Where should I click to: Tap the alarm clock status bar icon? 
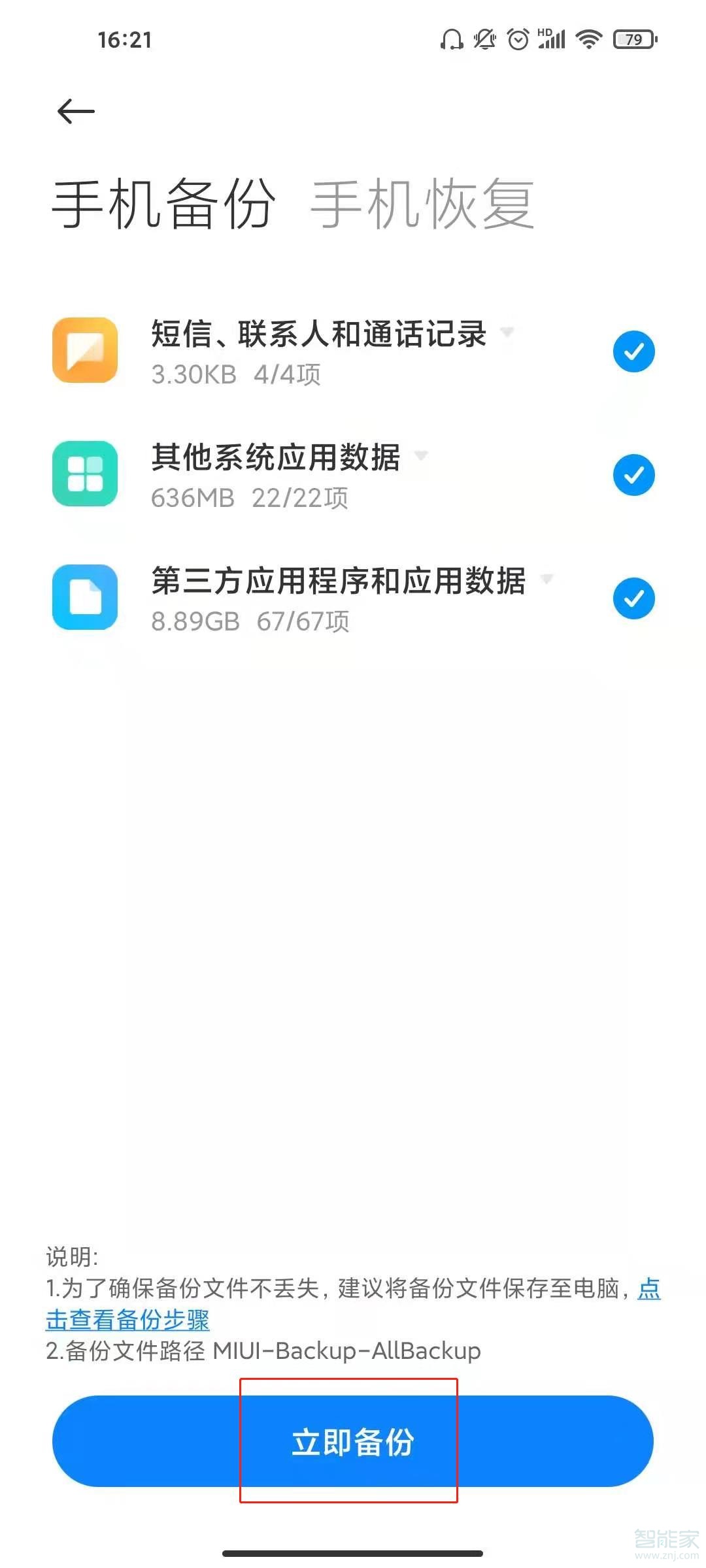click(x=518, y=41)
